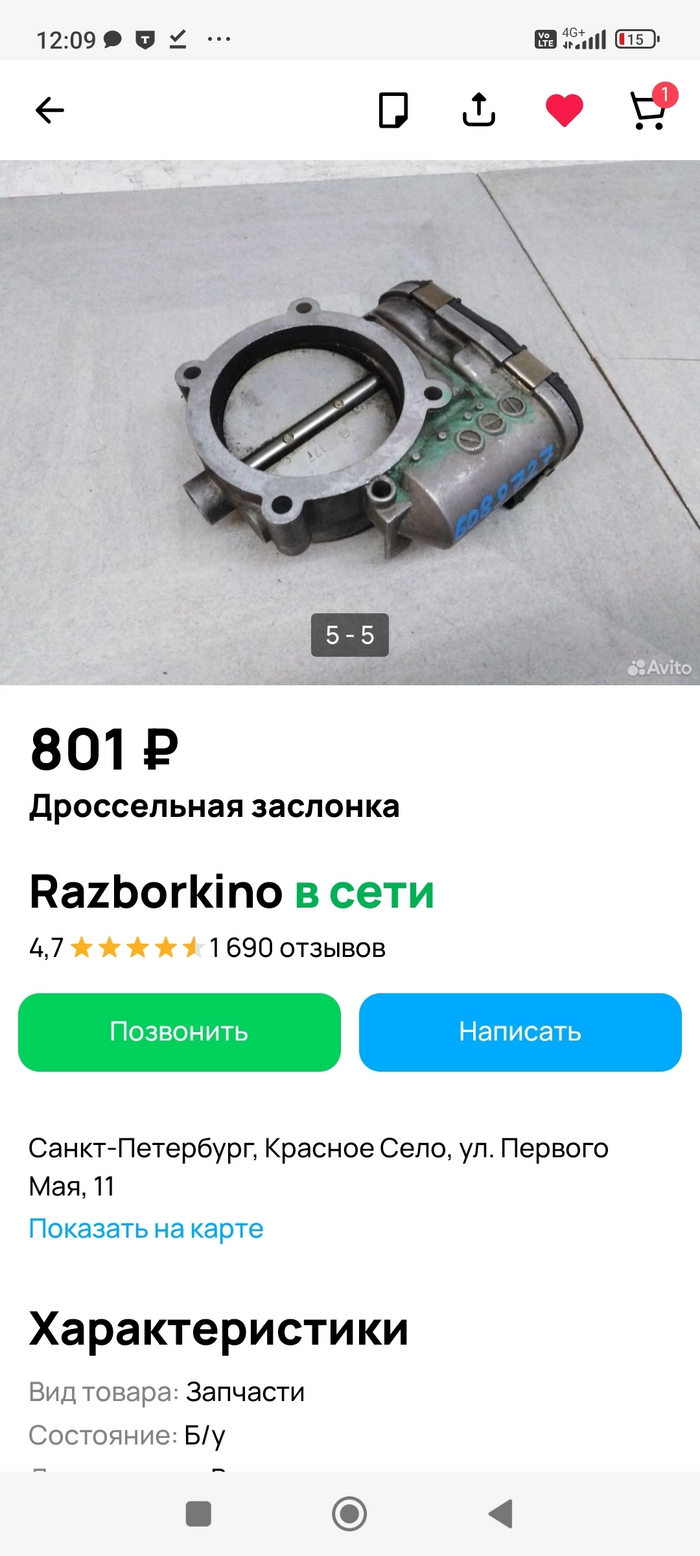Add a note to this listing

pyautogui.click(x=393, y=110)
